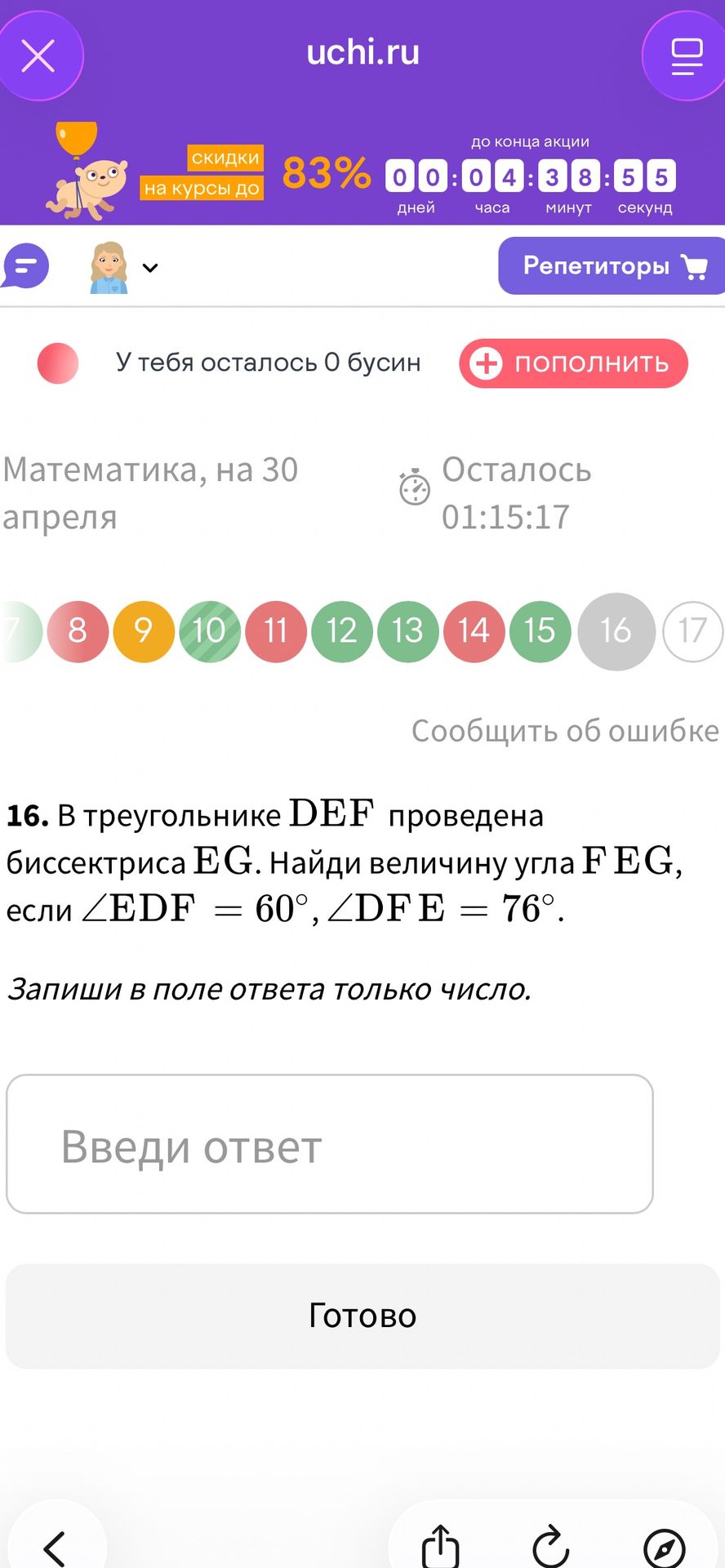Go to question 9
Image resolution: width=725 pixels, height=1568 pixels.
144,631
